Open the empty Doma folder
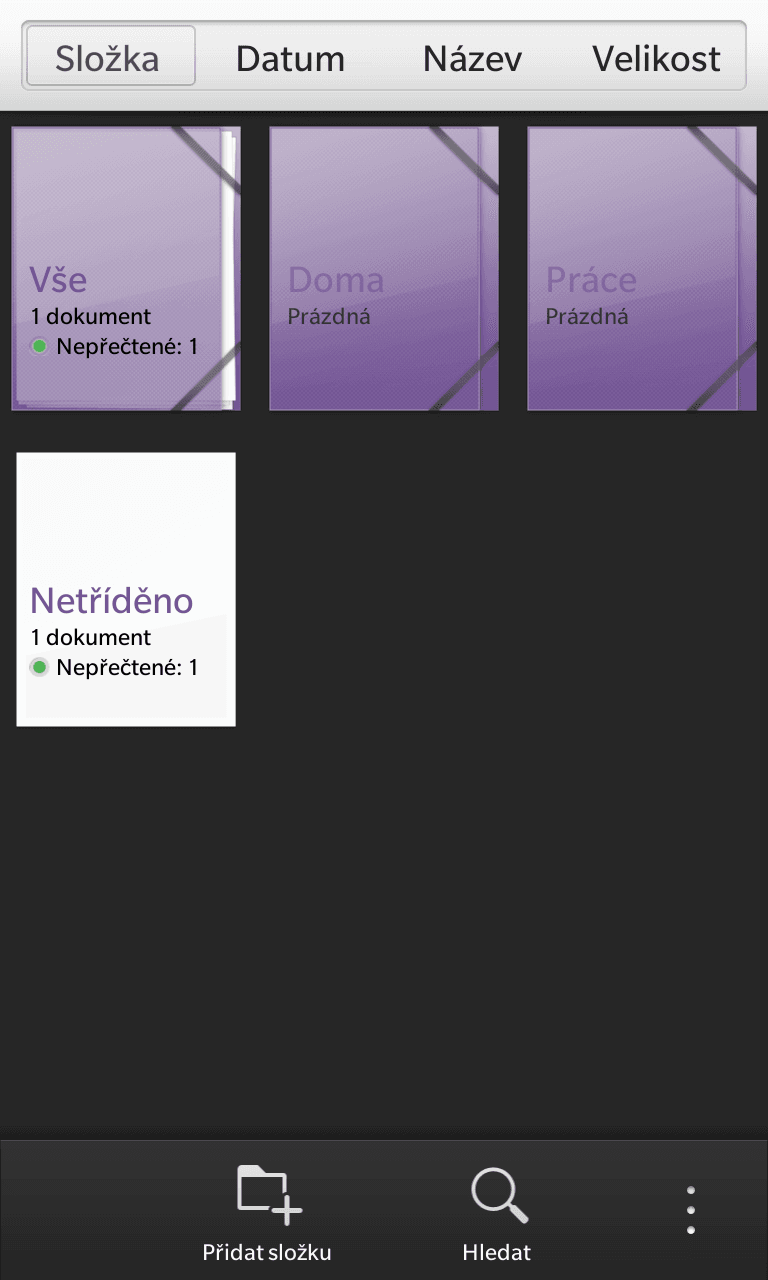 point(384,268)
